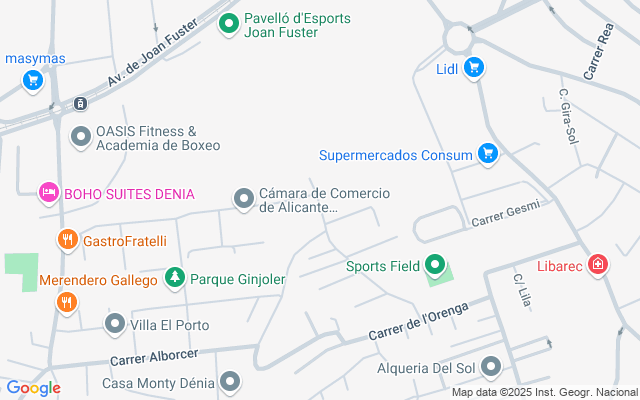Viewport: 640px width, 400px height.
Task: Open the Merendero Gallego restaurant pin
Action: click(x=67, y=301)
